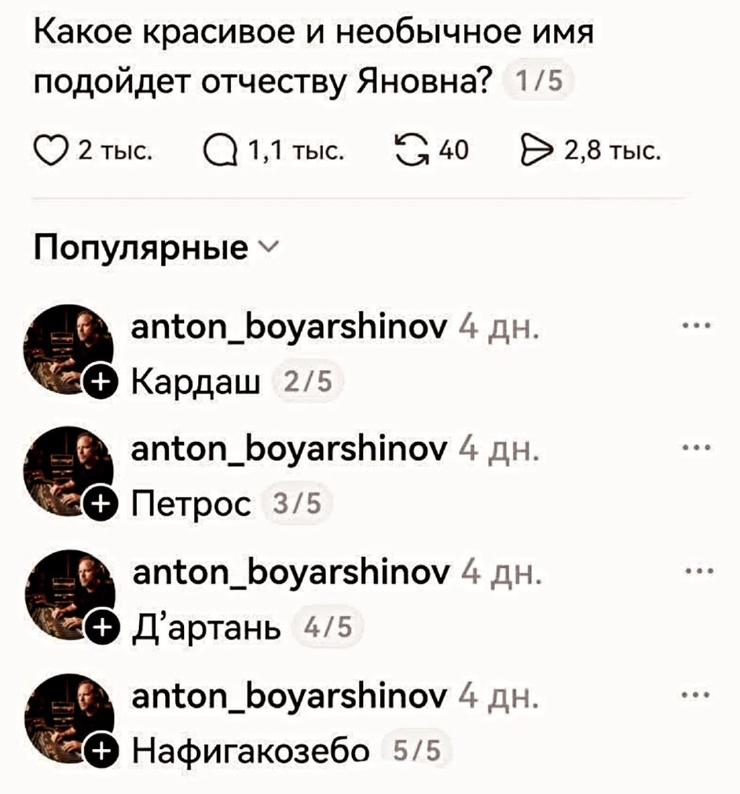740x794 pixels.
Task: Tap the plus badge beside the Д'артань reply
Action: (101, 628)
